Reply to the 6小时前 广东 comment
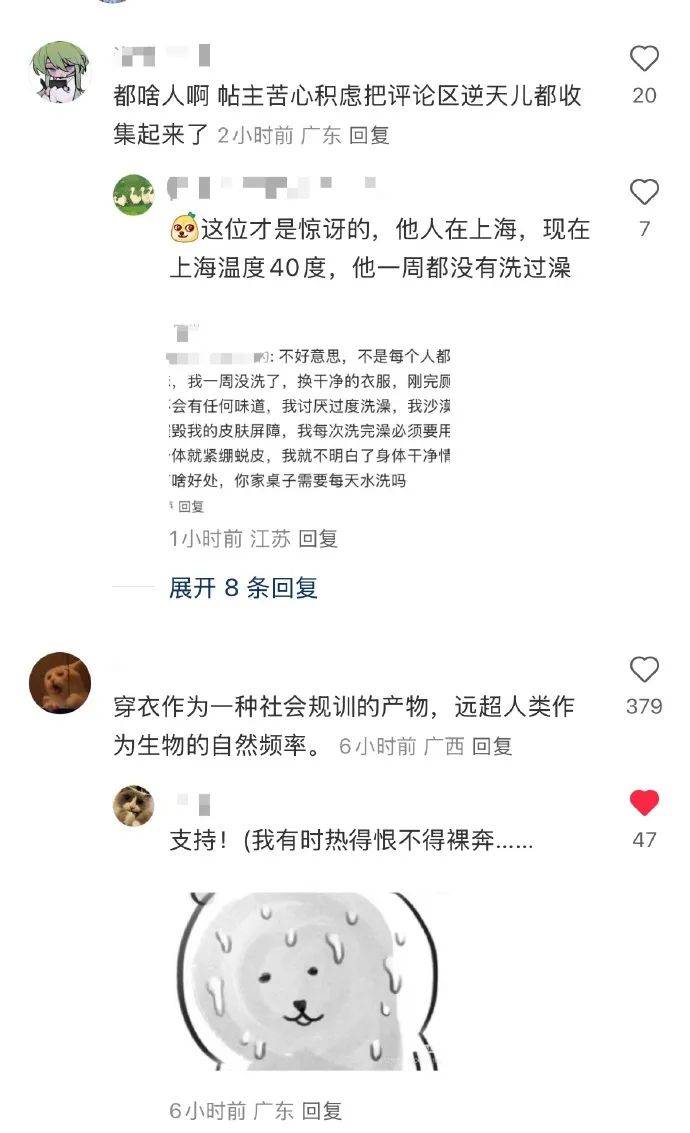This screenshot has width=690, height=1133. coord(322,1110)
